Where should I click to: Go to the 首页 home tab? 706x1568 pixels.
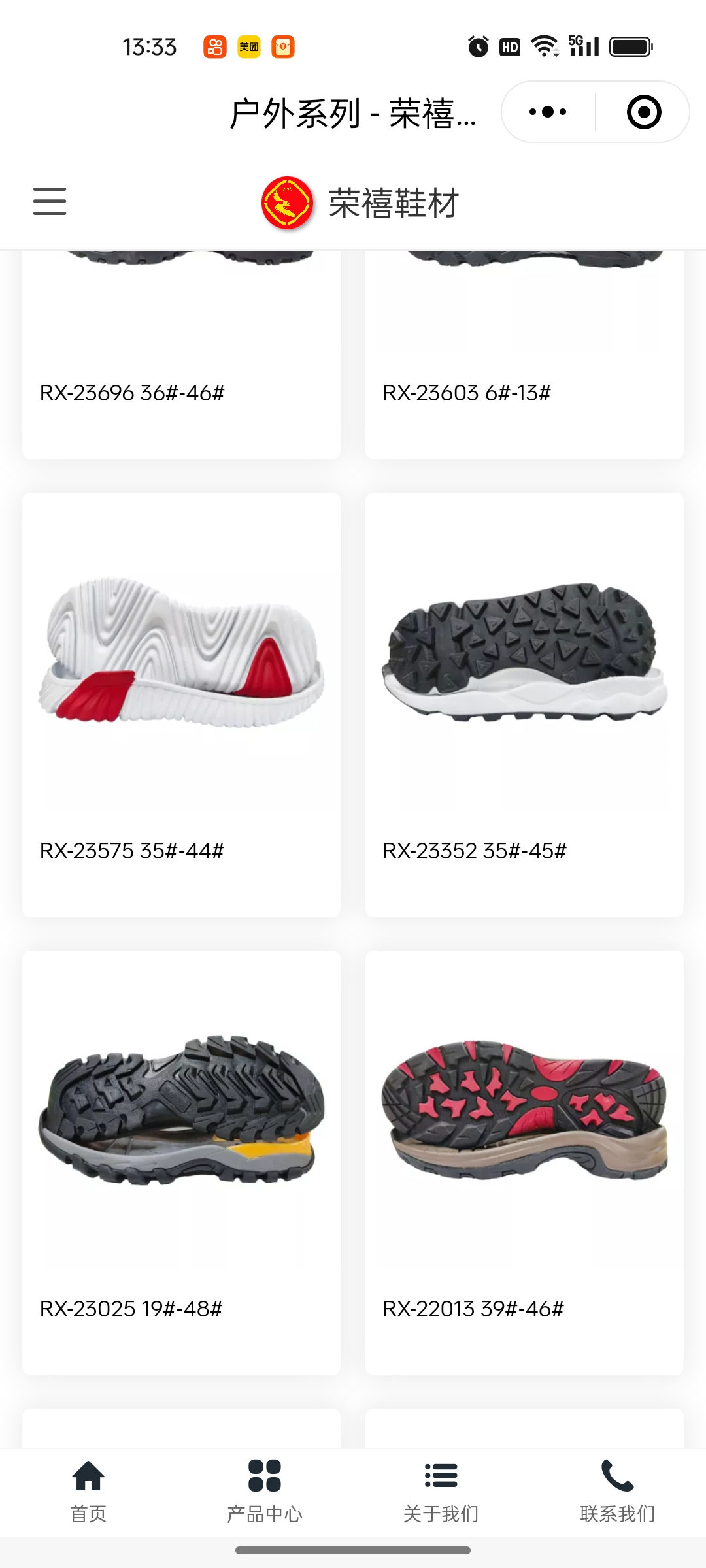(88, 1491)
